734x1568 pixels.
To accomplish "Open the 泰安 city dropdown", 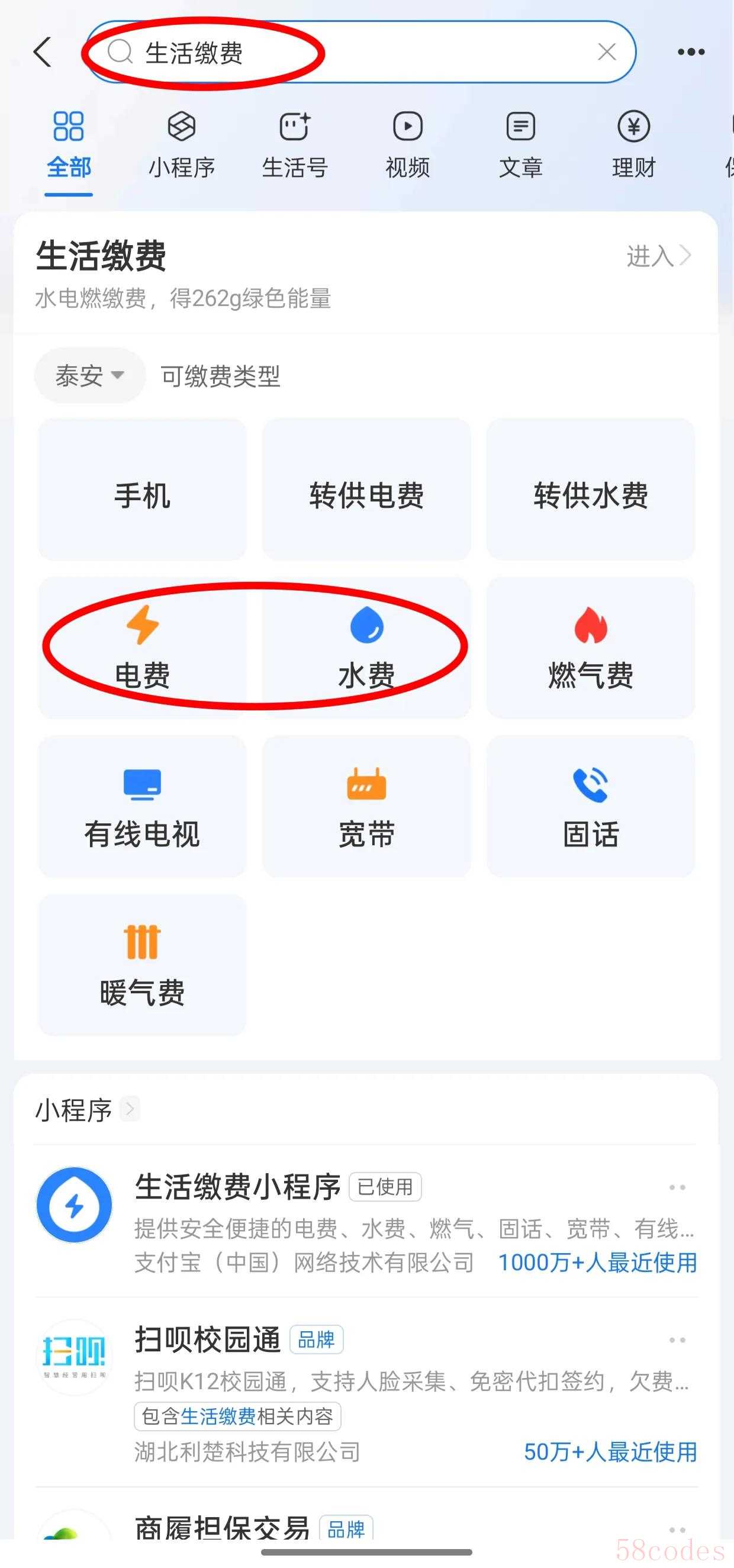I will coord(90,375).
